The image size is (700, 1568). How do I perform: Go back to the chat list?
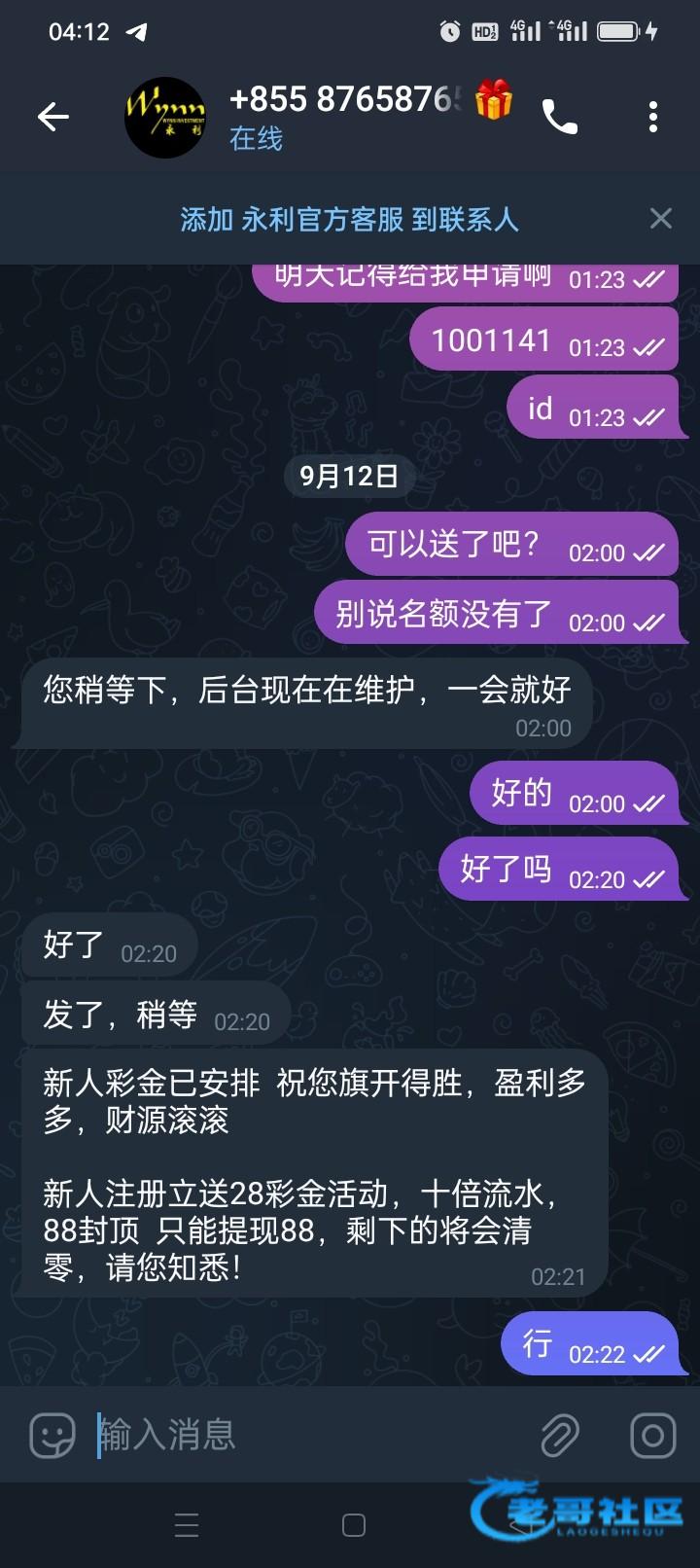click(x=52, y=118)
